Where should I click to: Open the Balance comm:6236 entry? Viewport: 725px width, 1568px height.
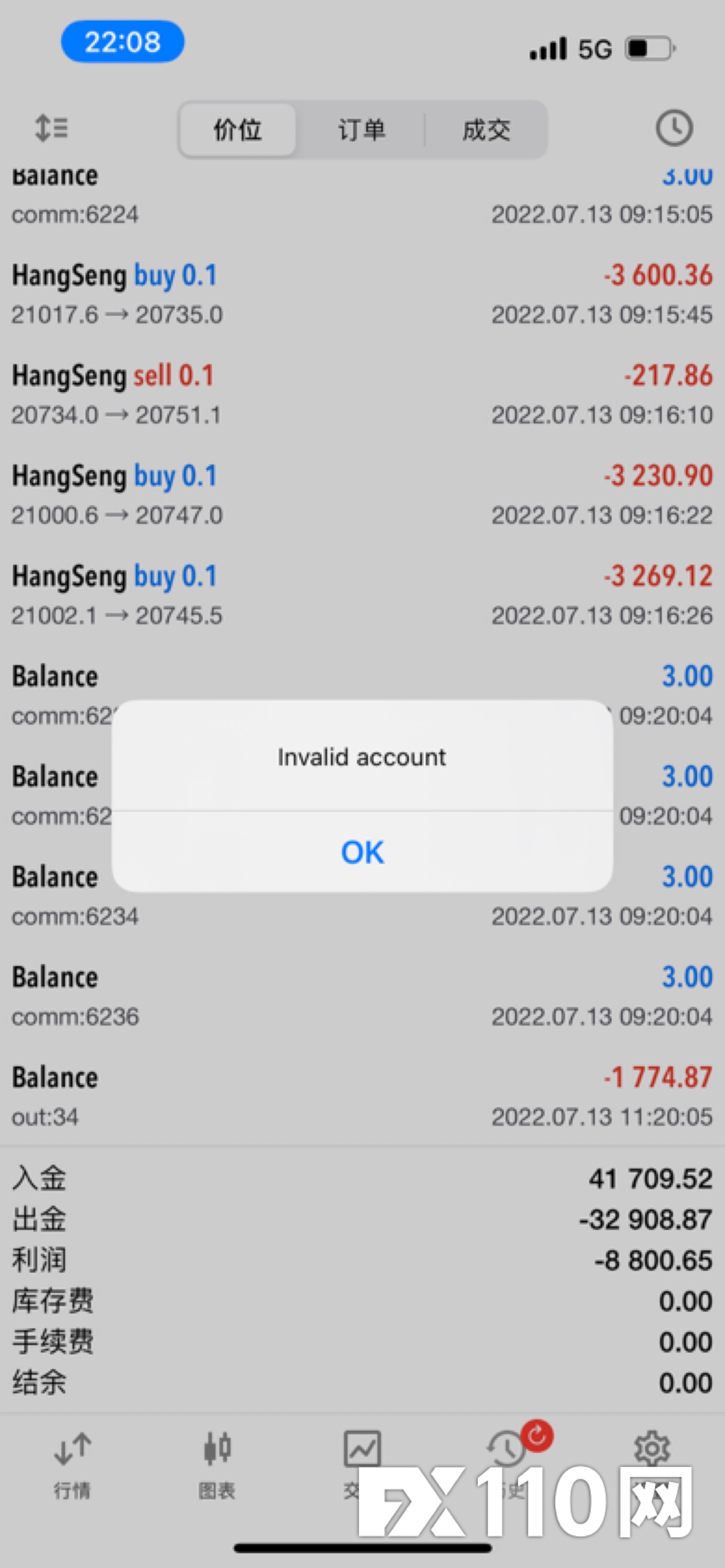click(362, 996)
